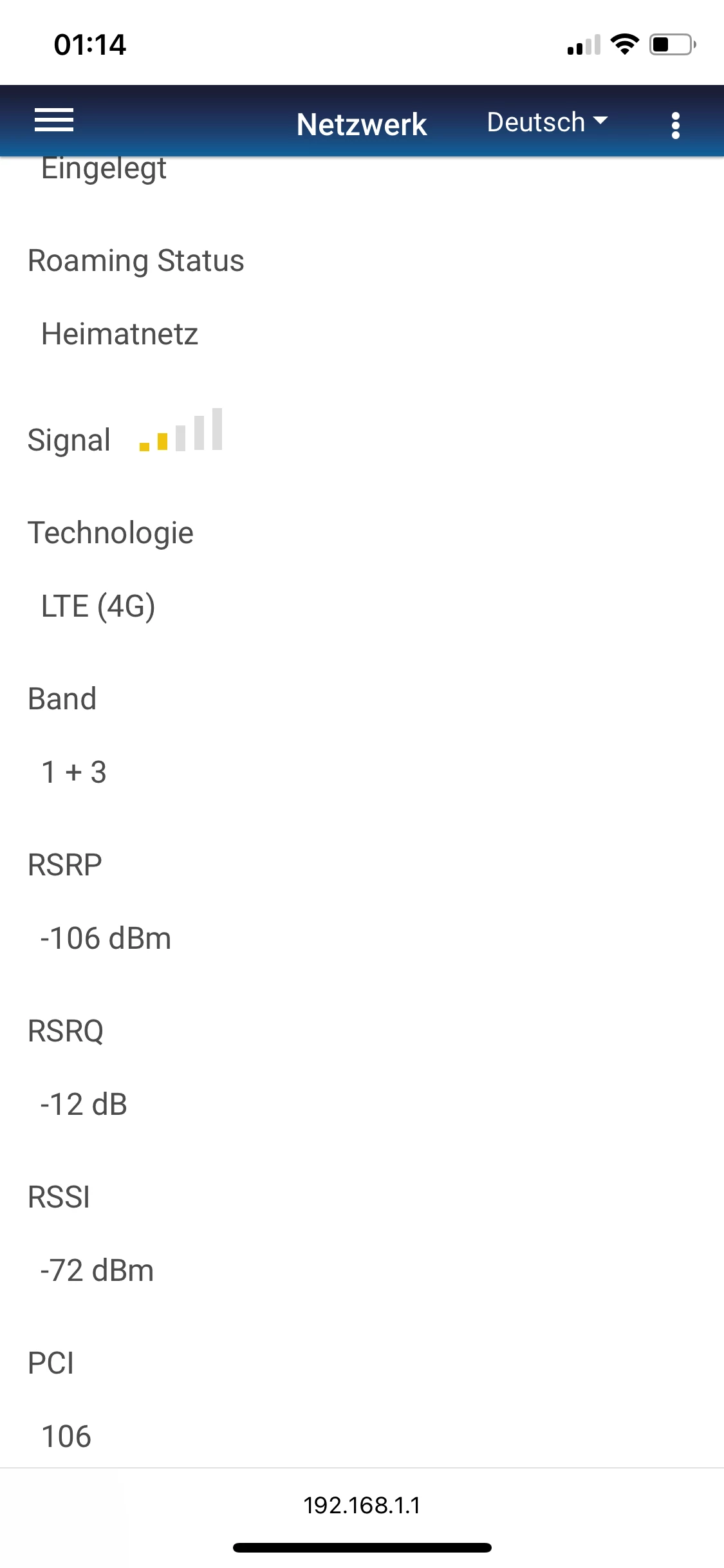This screenshot has width=724, height=1568.
Task: Expand the Deutsch language dropdown
Action: point(547,122)
